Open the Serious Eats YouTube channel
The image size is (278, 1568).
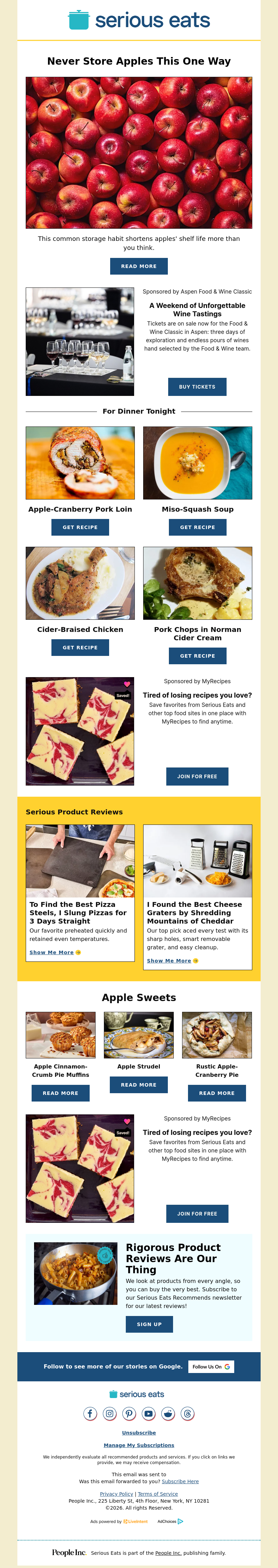click(x=148, y=1413)
